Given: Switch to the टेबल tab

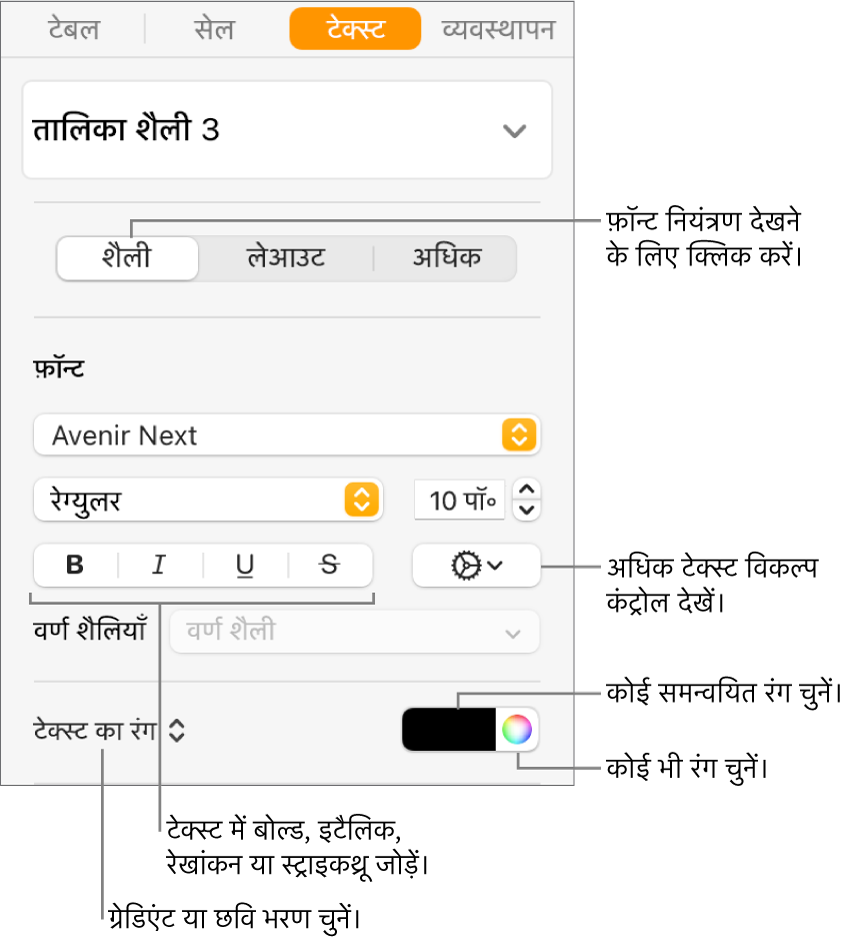Looking at the screenshot, I should pyautogui.click(x=75, y=29).
